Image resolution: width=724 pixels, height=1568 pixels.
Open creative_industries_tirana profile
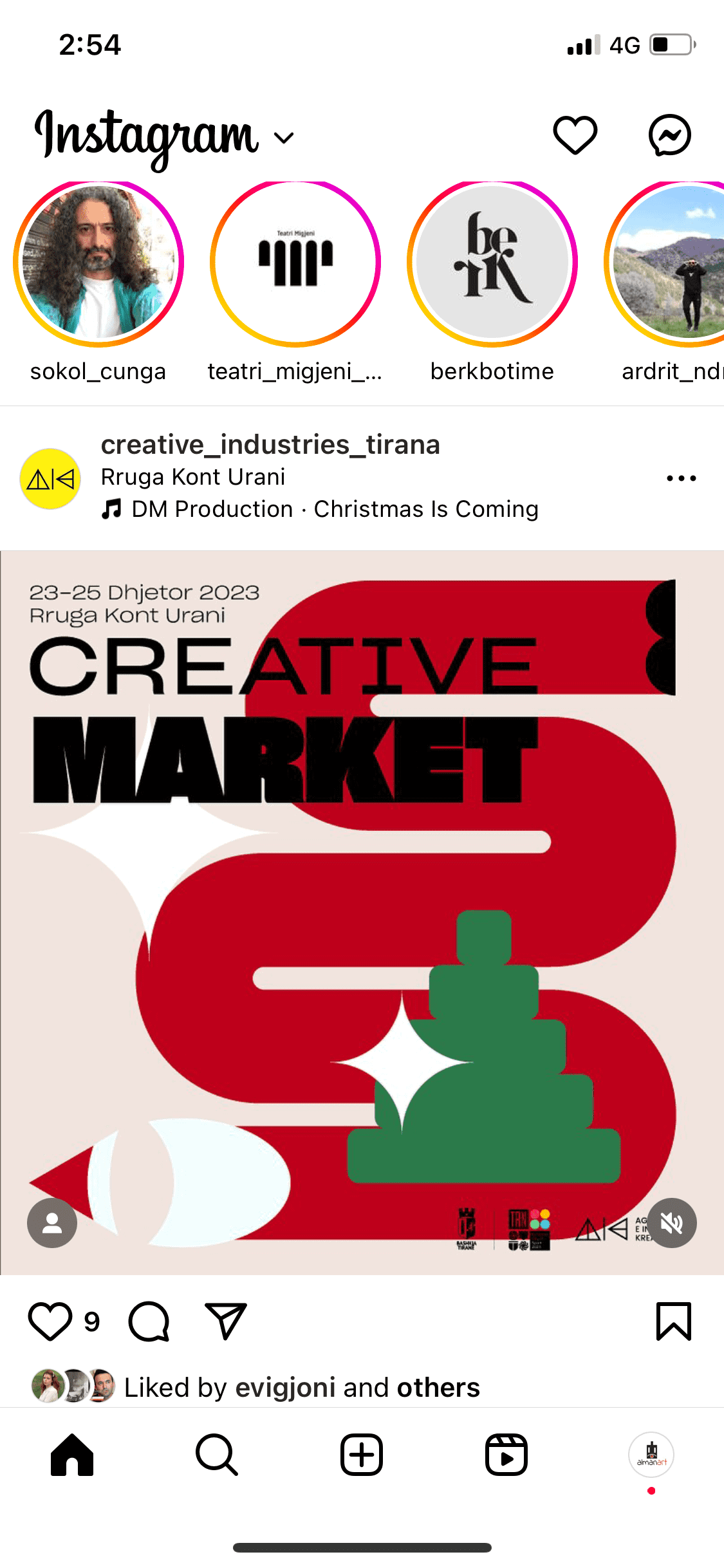point(270,445)
